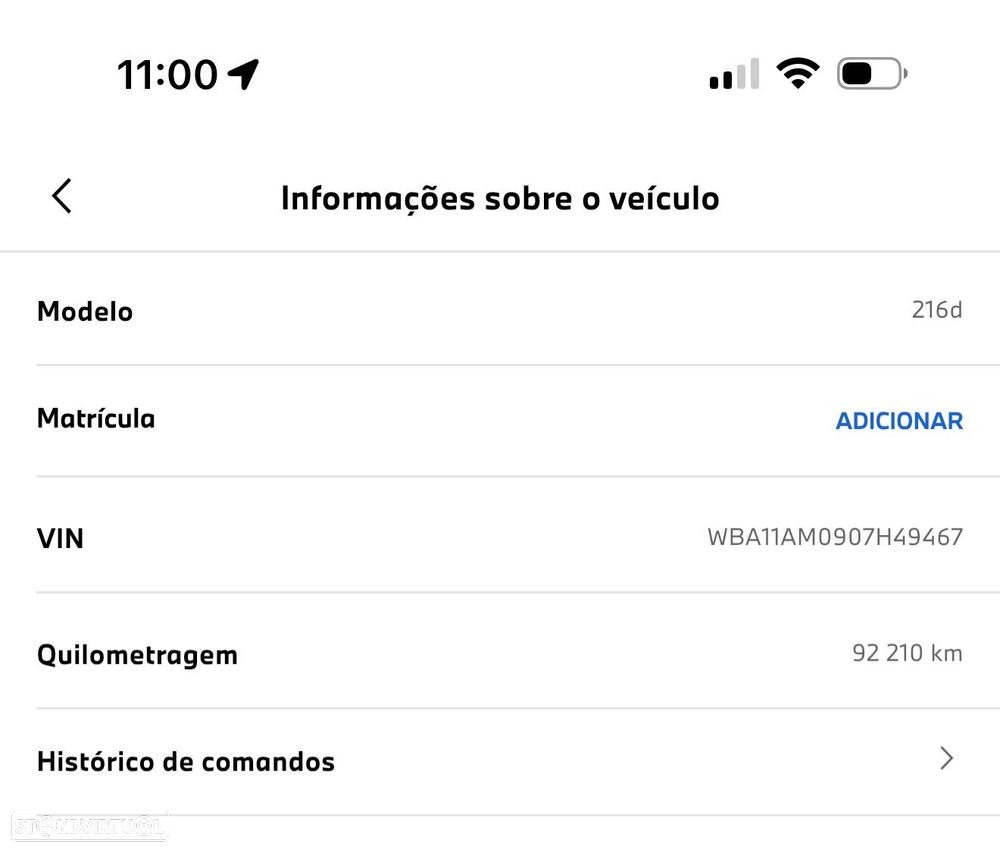This screenshot has width=1000, height=852.
Task: Tap ADICIONAR to add the Matrícula
Action: (x=898, y=421)
